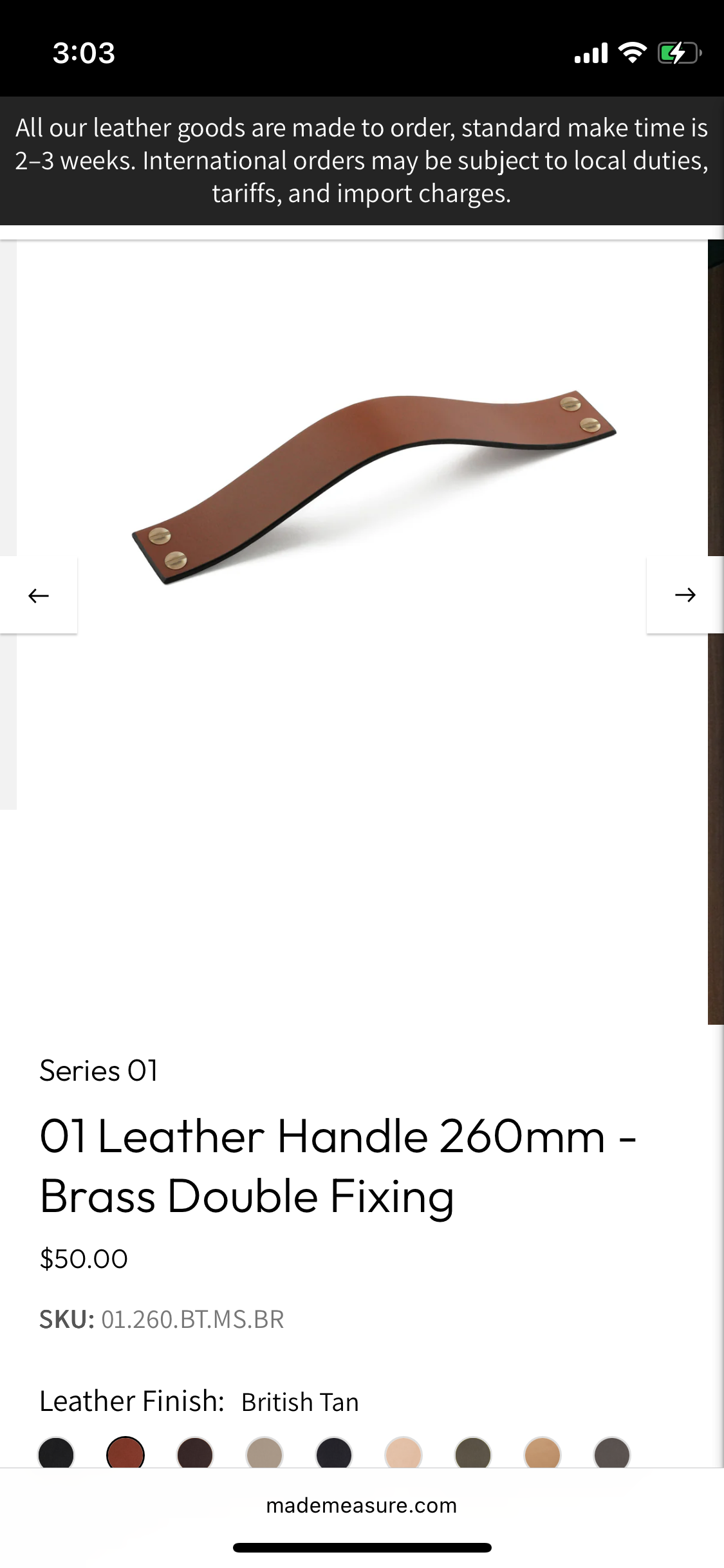Select the British Tan leather swatch
The height and width of the screenshot is (1568, 724).
(125, 1453)
